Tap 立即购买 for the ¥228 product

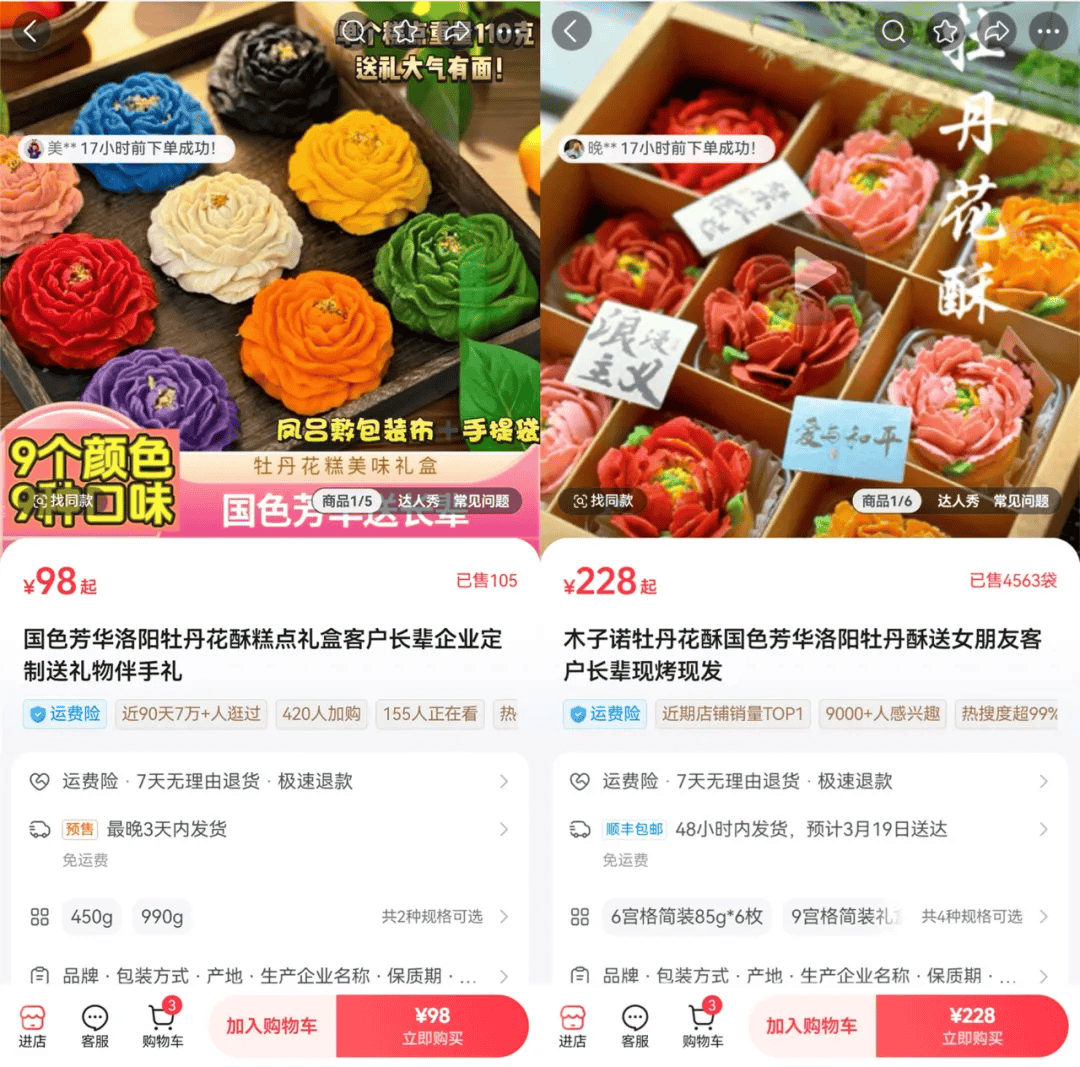pos(972,1026)
